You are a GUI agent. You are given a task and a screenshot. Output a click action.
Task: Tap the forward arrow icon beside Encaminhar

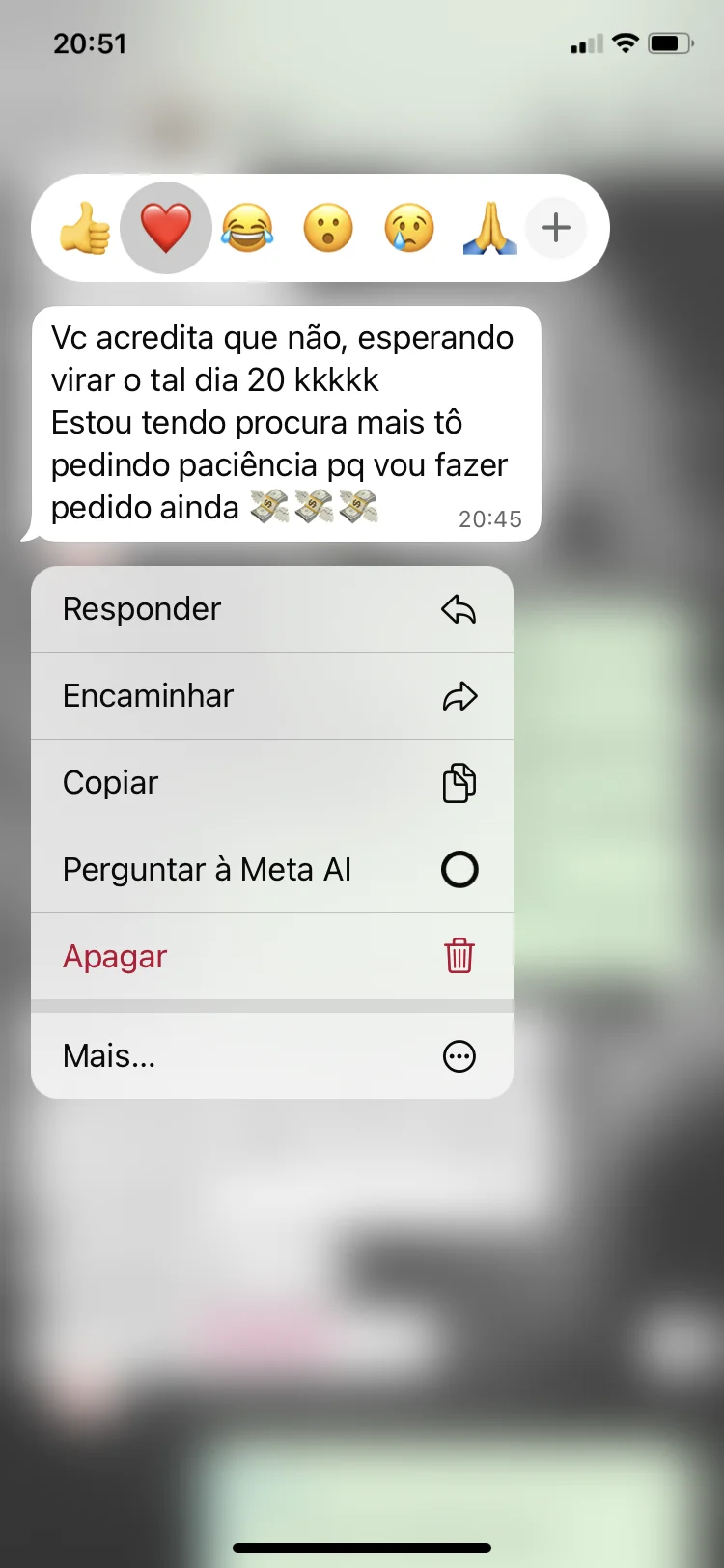click(x=459, y=695)
